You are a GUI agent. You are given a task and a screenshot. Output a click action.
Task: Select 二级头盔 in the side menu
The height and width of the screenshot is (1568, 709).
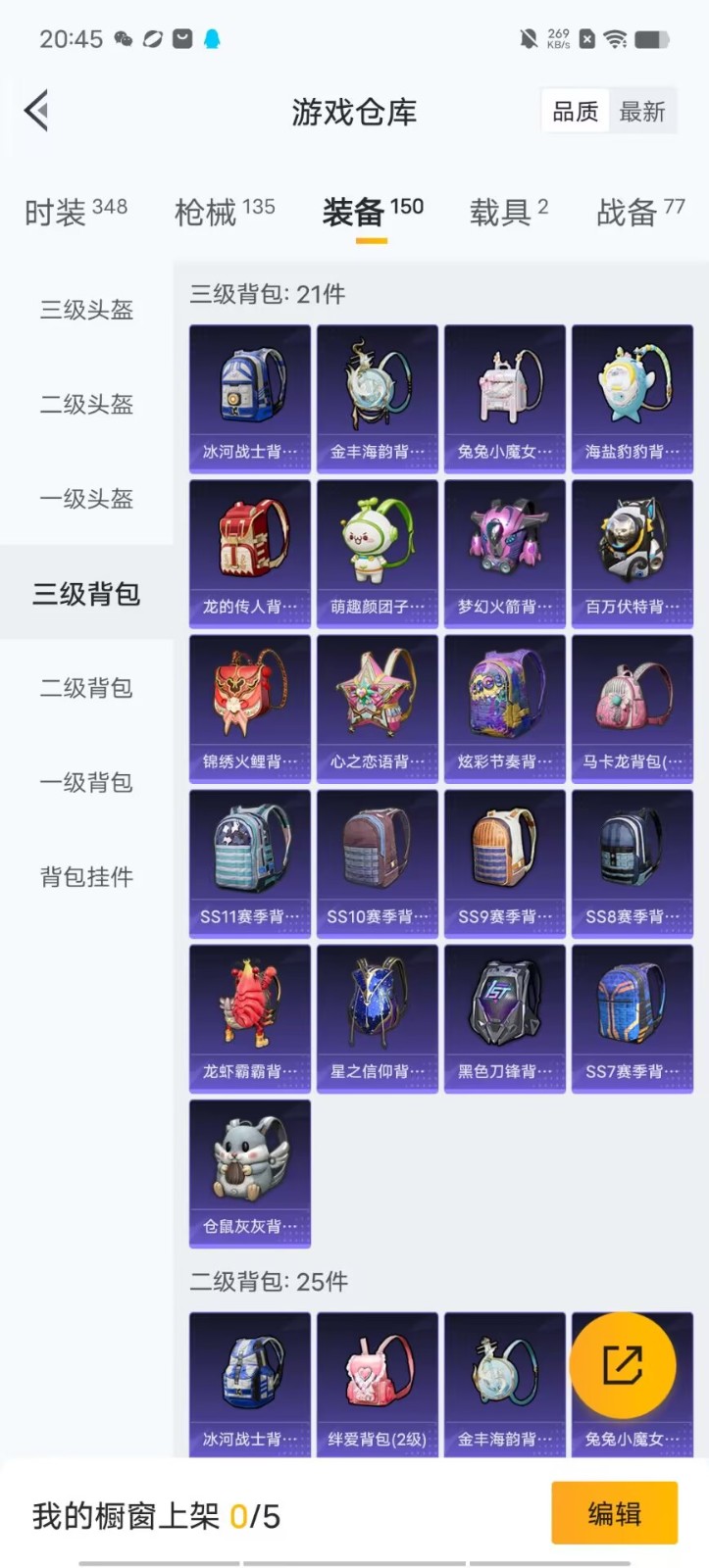pos(86,404)
